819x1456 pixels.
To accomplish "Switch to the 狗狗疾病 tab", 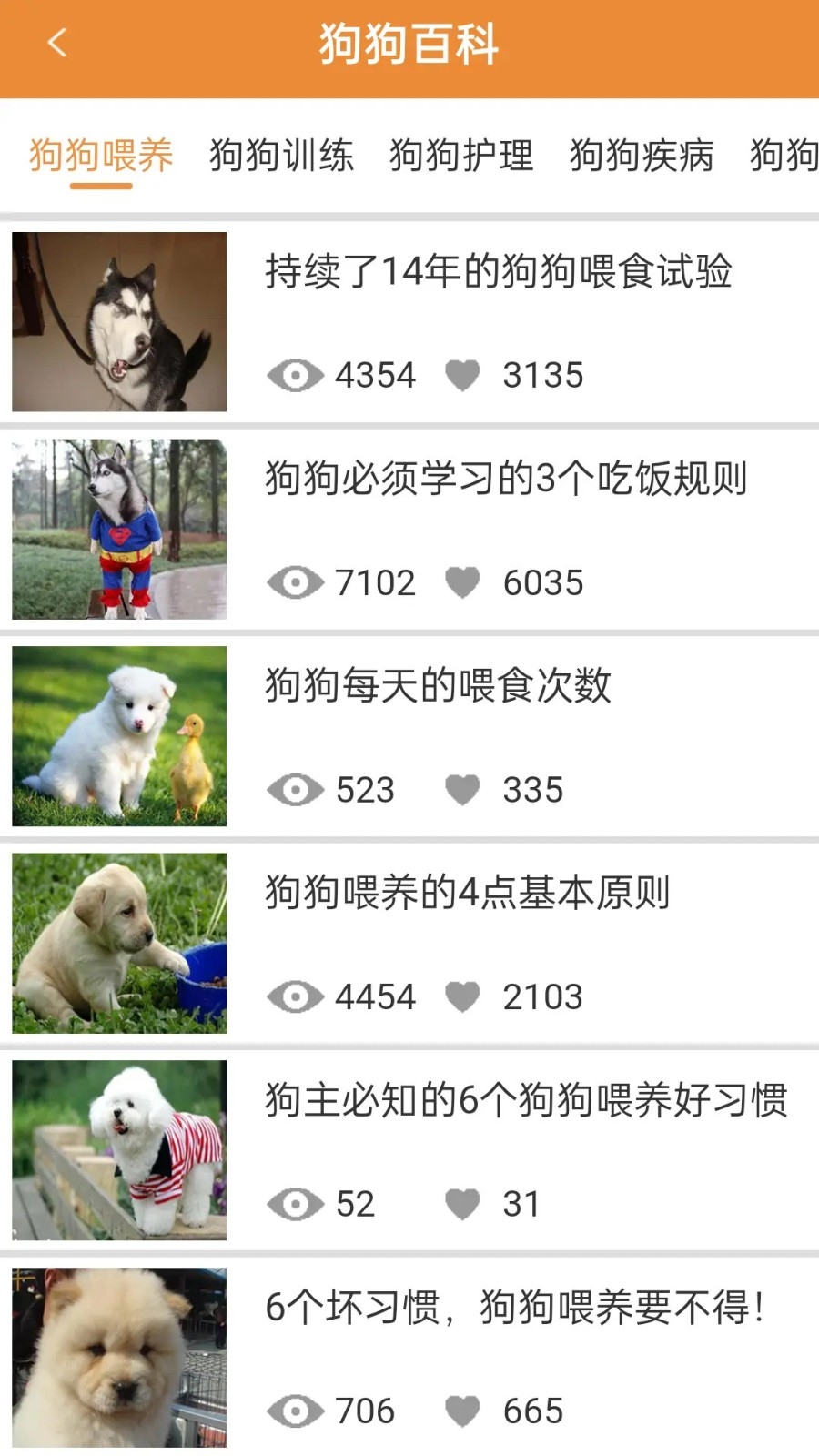I will 642,156.
